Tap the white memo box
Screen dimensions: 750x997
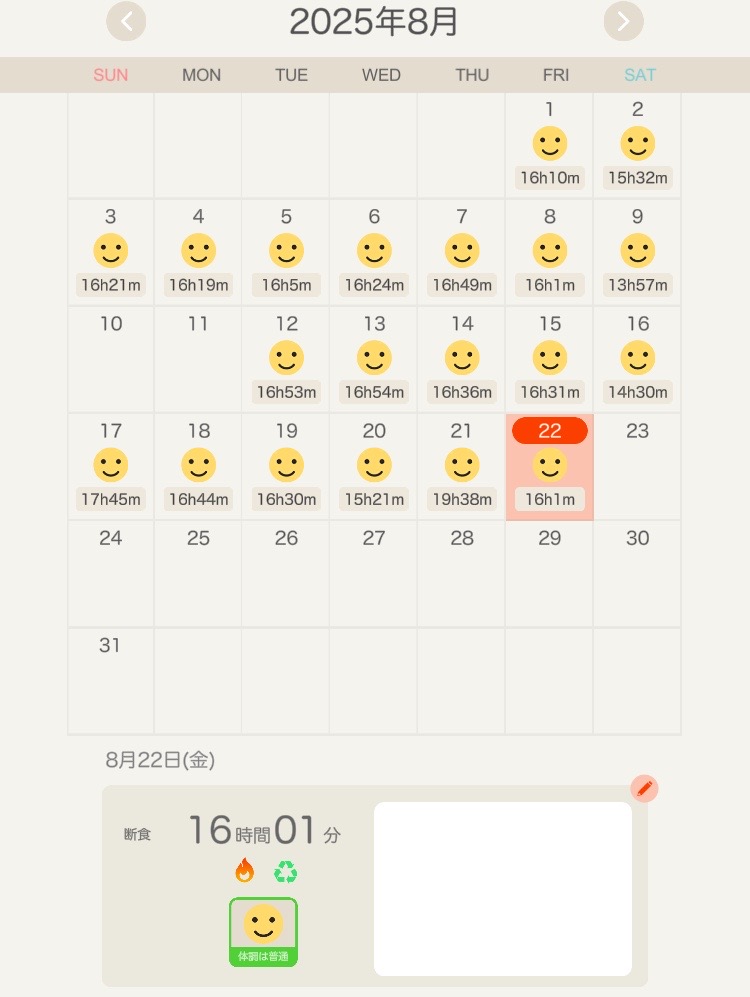coord(502,888)
